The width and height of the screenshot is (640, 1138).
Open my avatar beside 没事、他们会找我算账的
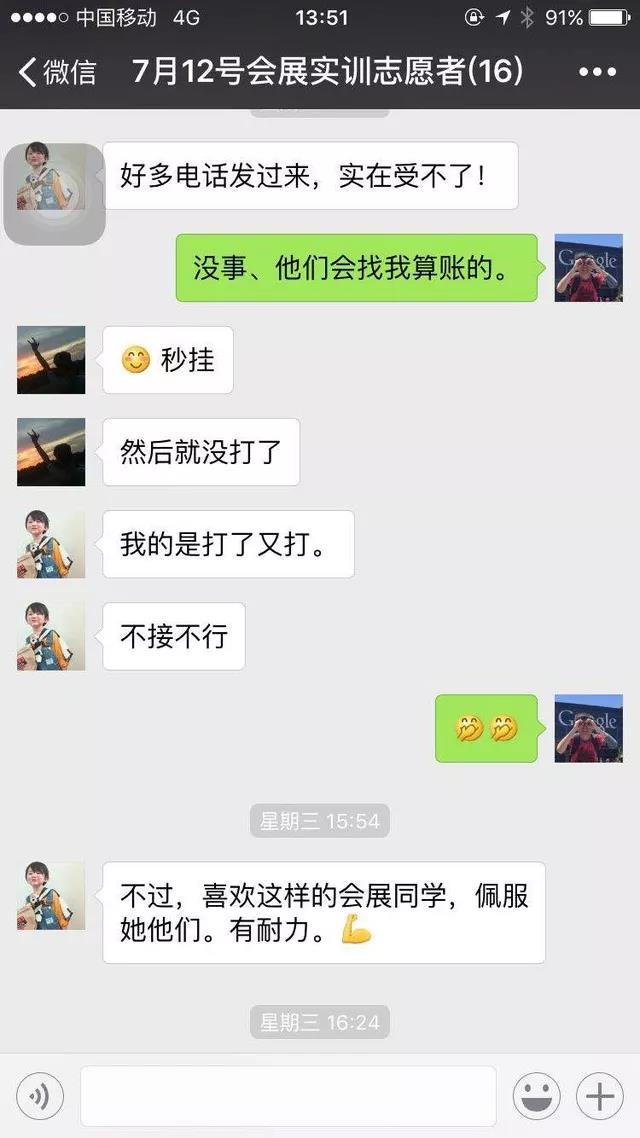pyautogui.click(x=588, y=268)
